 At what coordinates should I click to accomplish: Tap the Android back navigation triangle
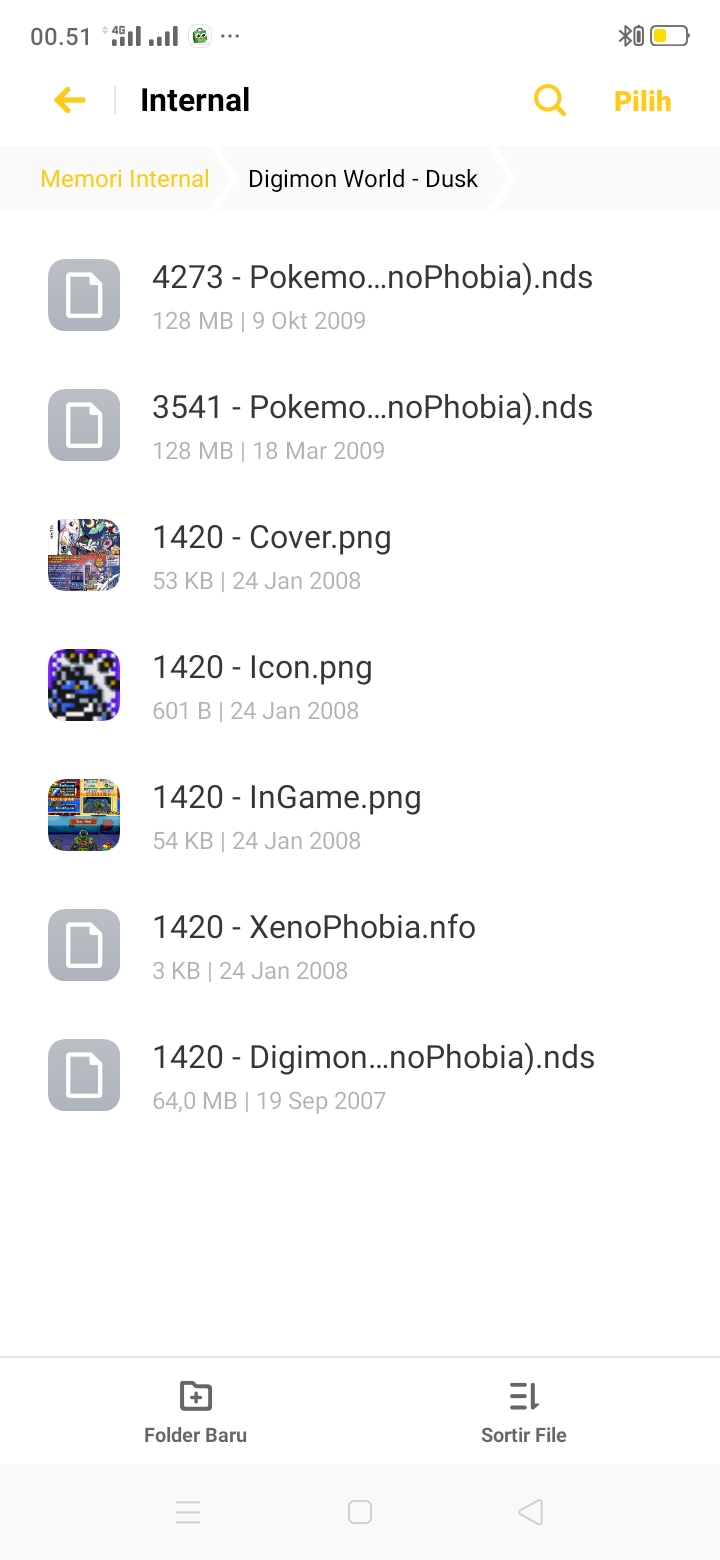click(529, 1512)
